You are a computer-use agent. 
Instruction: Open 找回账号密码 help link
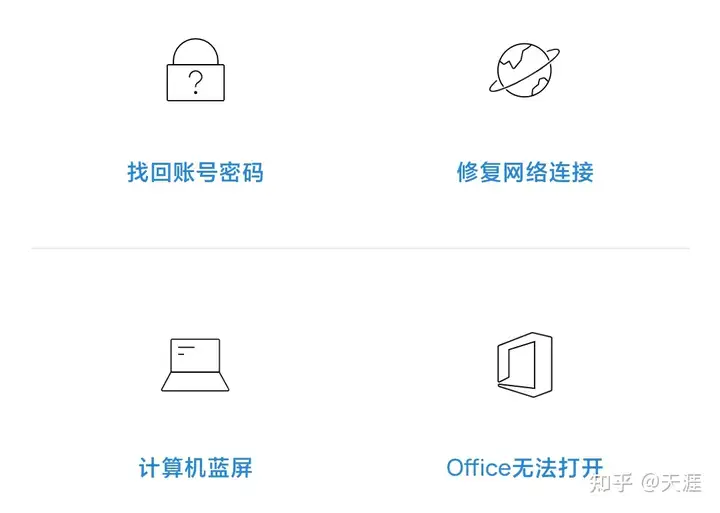click(x=195, y=172)
